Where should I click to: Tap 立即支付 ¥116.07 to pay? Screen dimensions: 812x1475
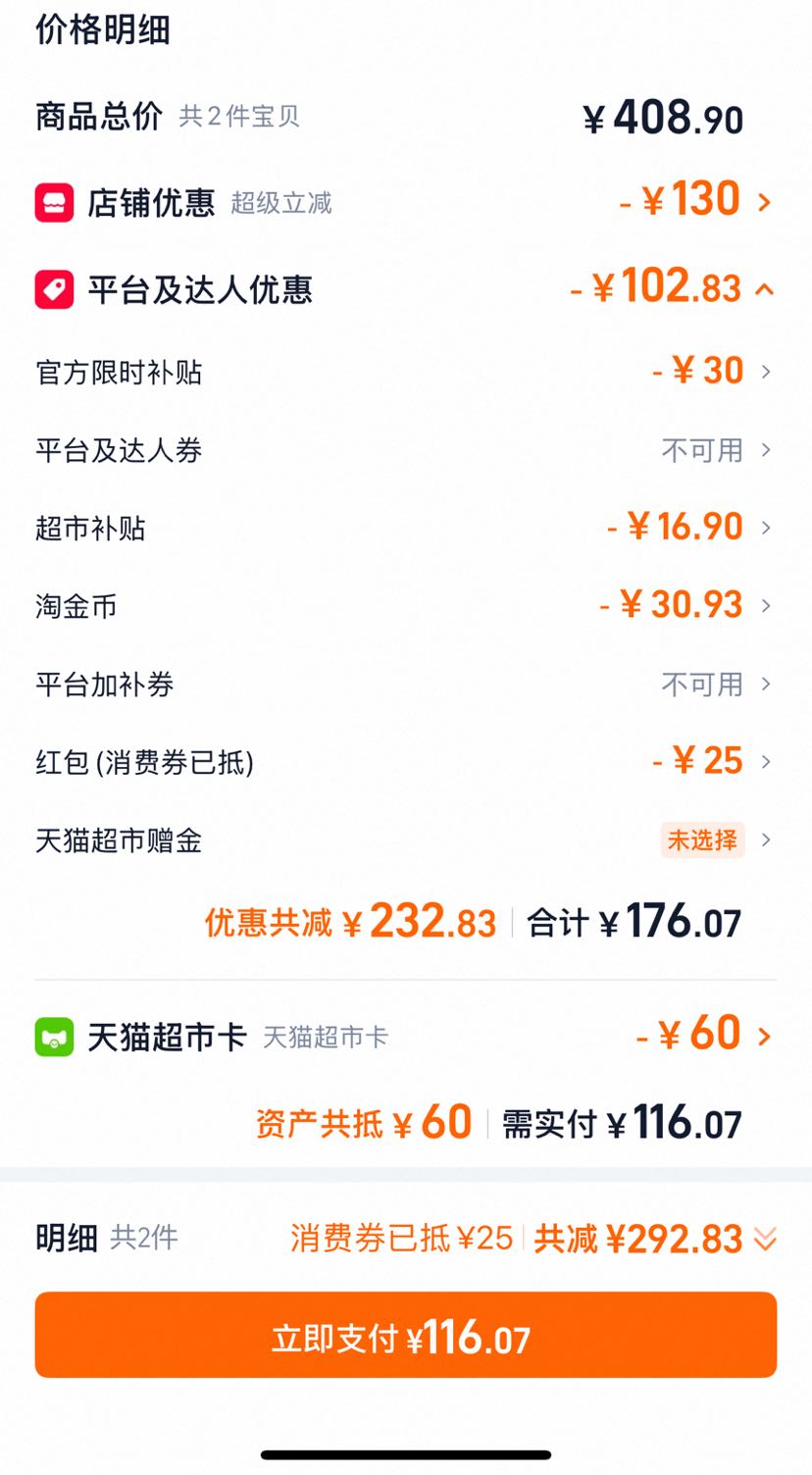(405, 1335)
